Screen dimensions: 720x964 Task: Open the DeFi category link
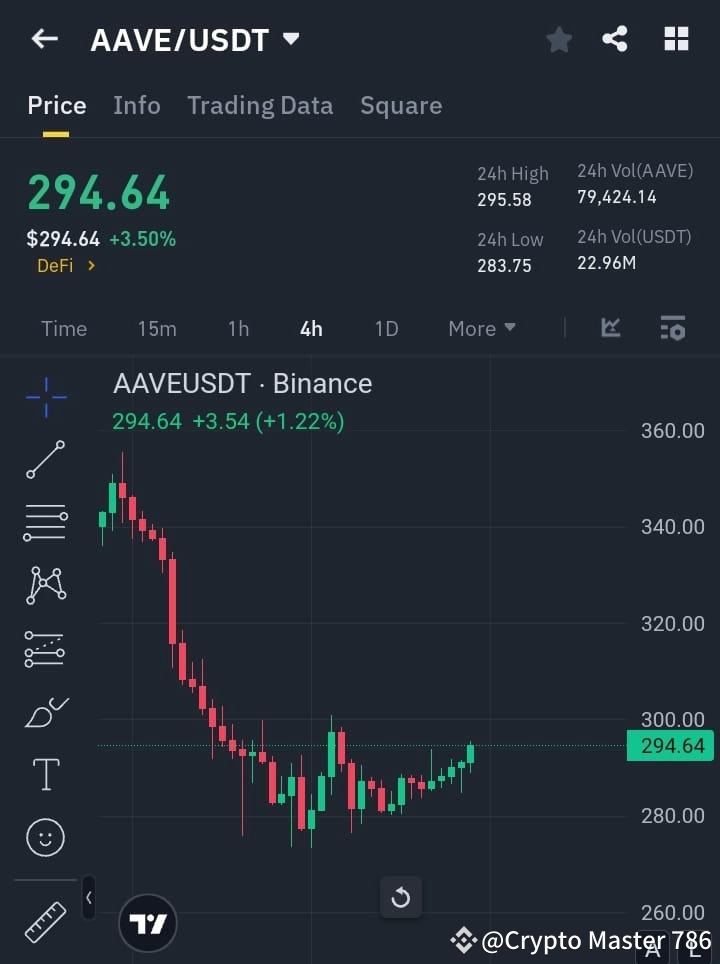coord(64,266)
